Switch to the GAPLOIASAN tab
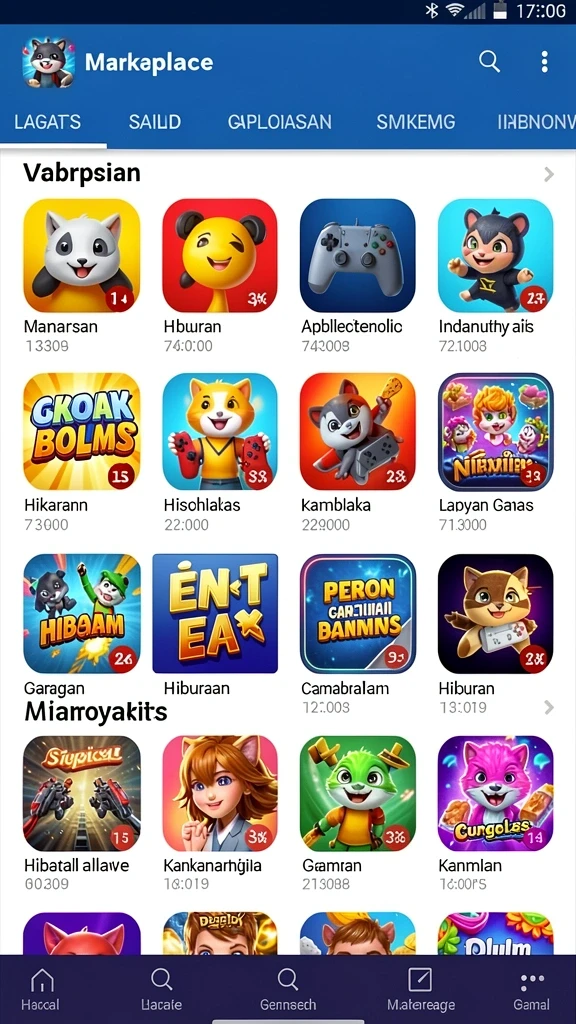576x1024 pixels. pos(280,121)
